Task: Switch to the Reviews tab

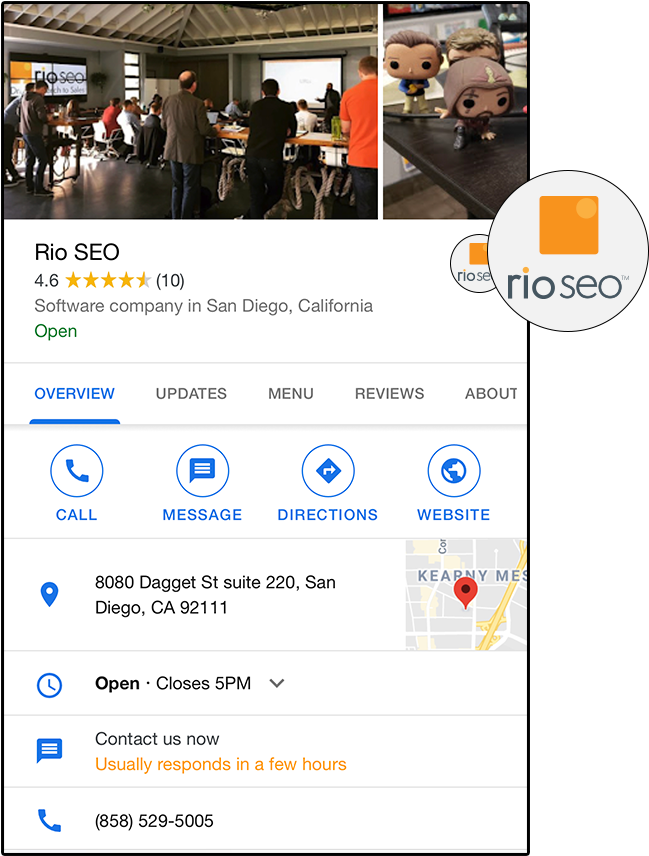Action: [389, 393]
